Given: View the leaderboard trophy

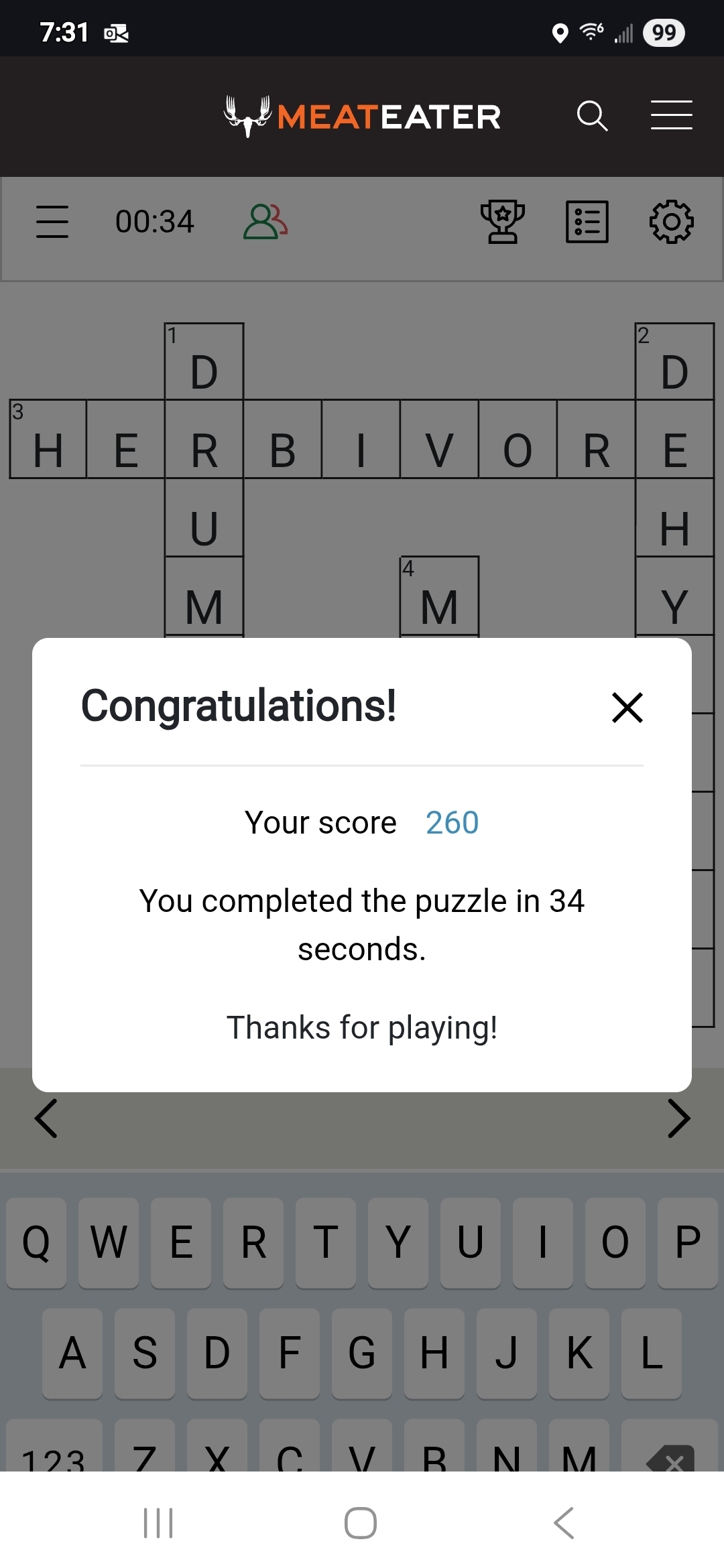Looking at the screenshot, I should (x=503, y=221).
